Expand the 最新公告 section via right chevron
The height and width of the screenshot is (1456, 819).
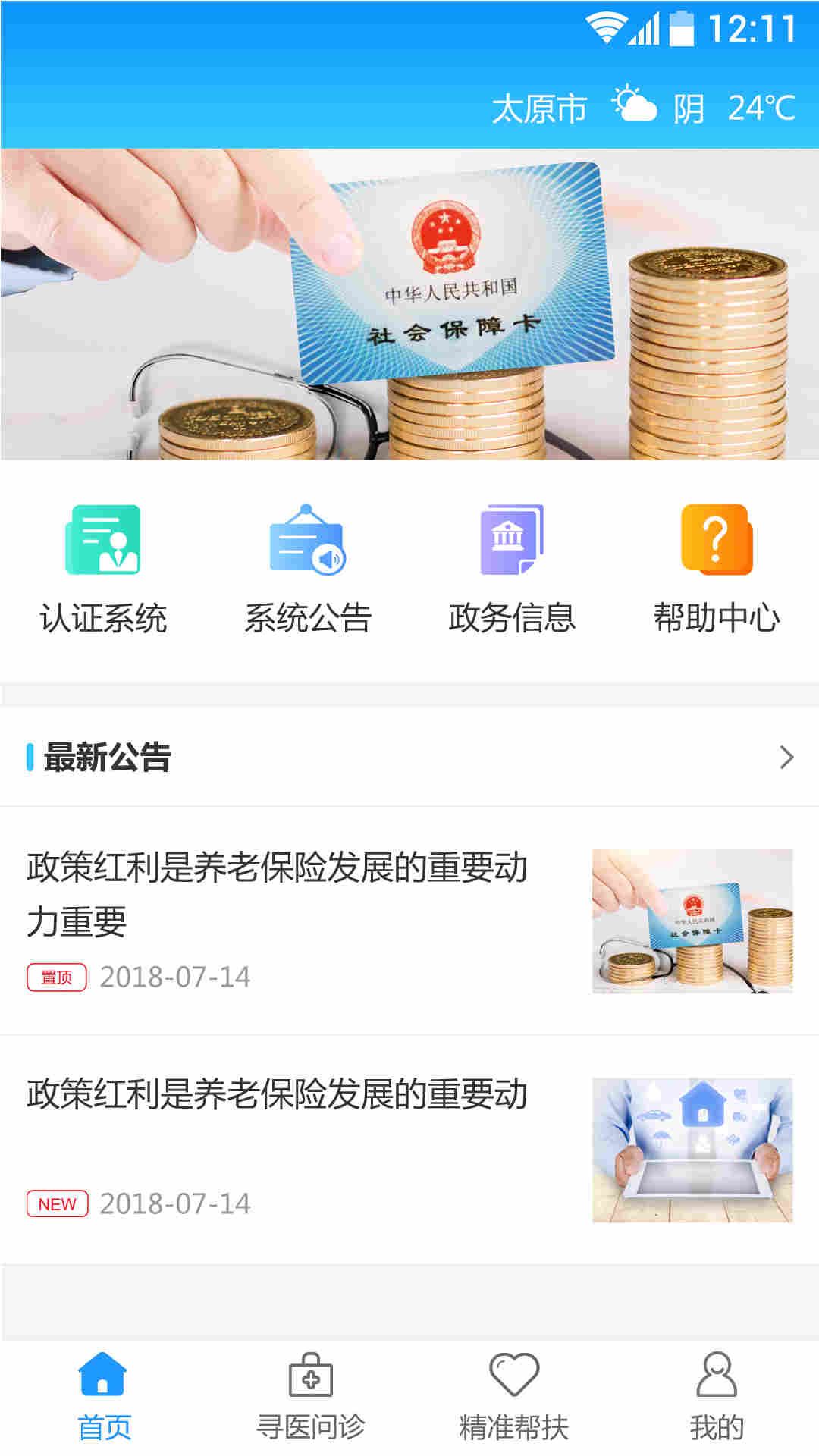tap(786, 757)
